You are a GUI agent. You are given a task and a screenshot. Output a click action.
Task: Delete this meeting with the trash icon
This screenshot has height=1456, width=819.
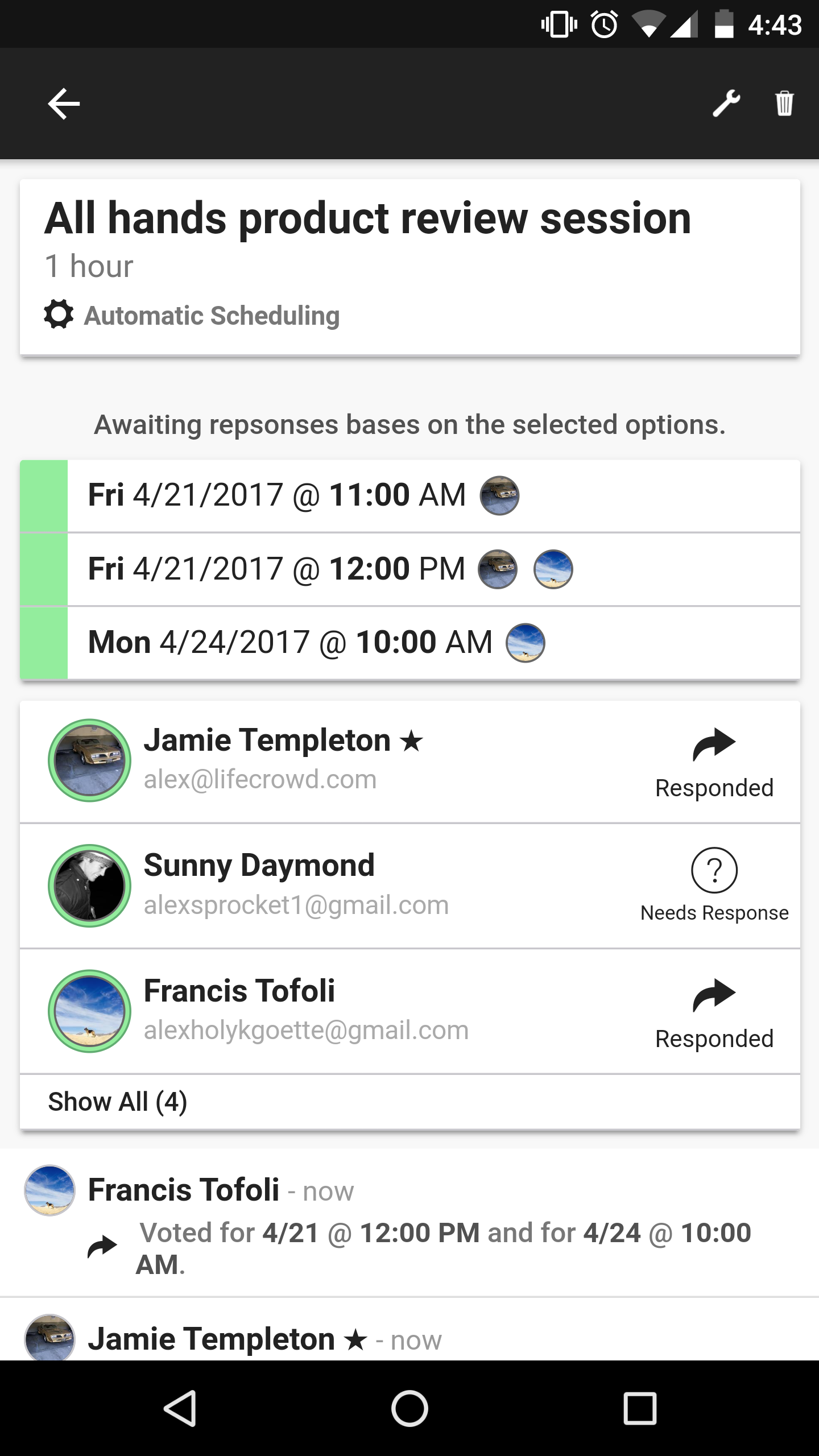784,104
